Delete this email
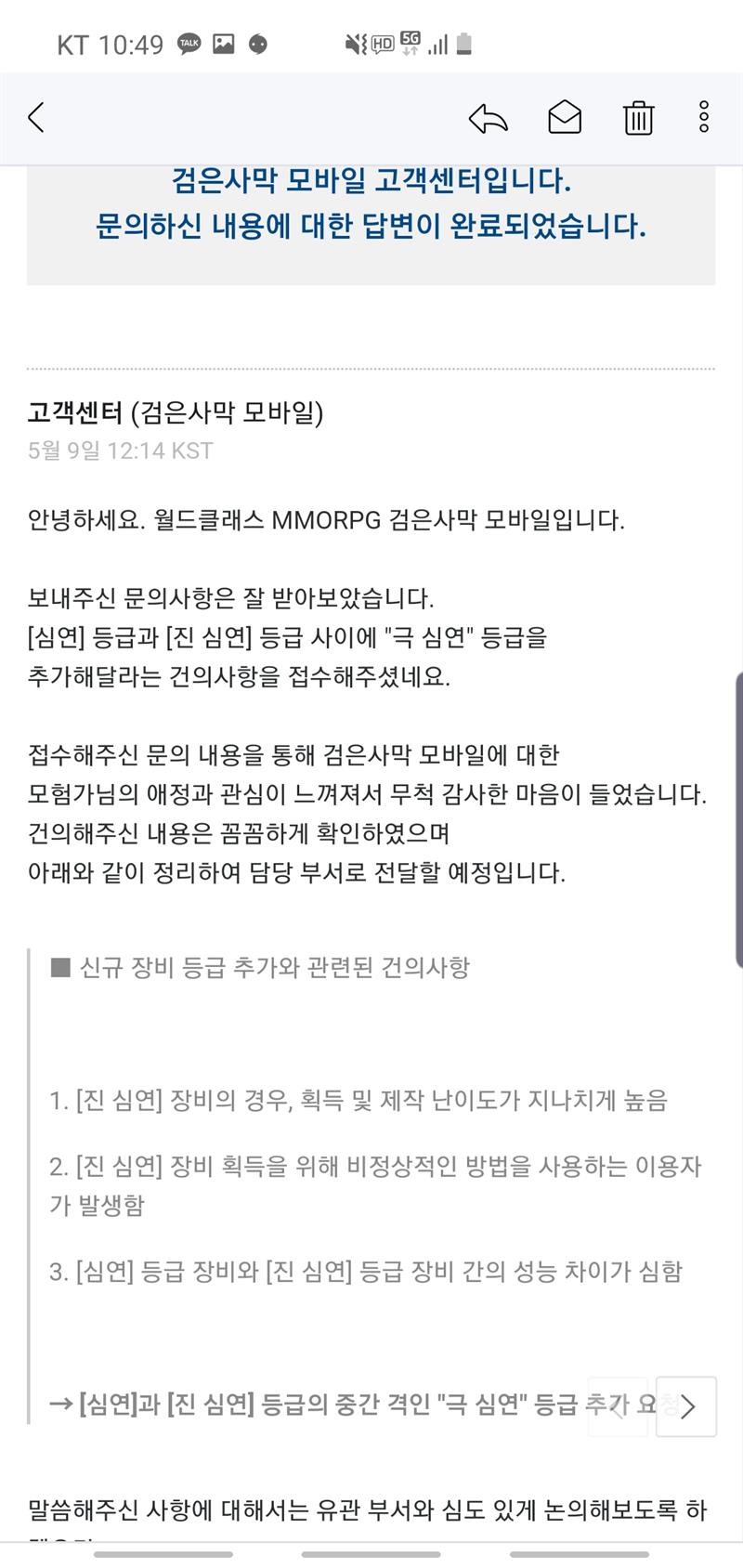The height and width of the screenshot is (1568, 743). (x=638, y=118)
